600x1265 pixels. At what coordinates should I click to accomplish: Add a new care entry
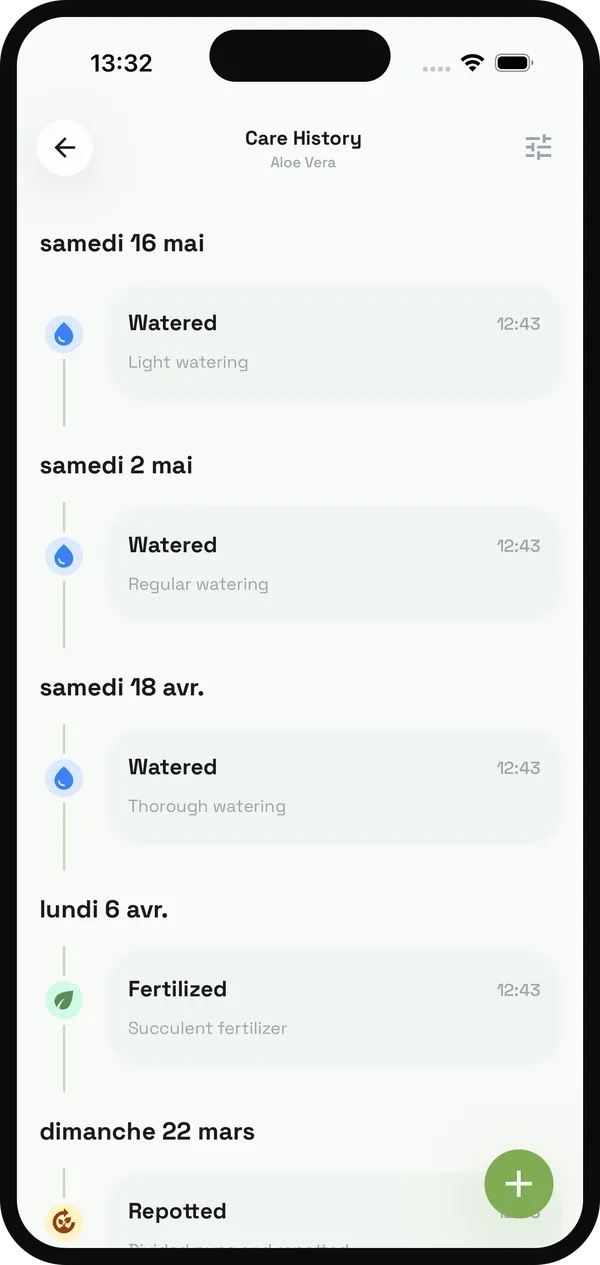[519, 1184]
